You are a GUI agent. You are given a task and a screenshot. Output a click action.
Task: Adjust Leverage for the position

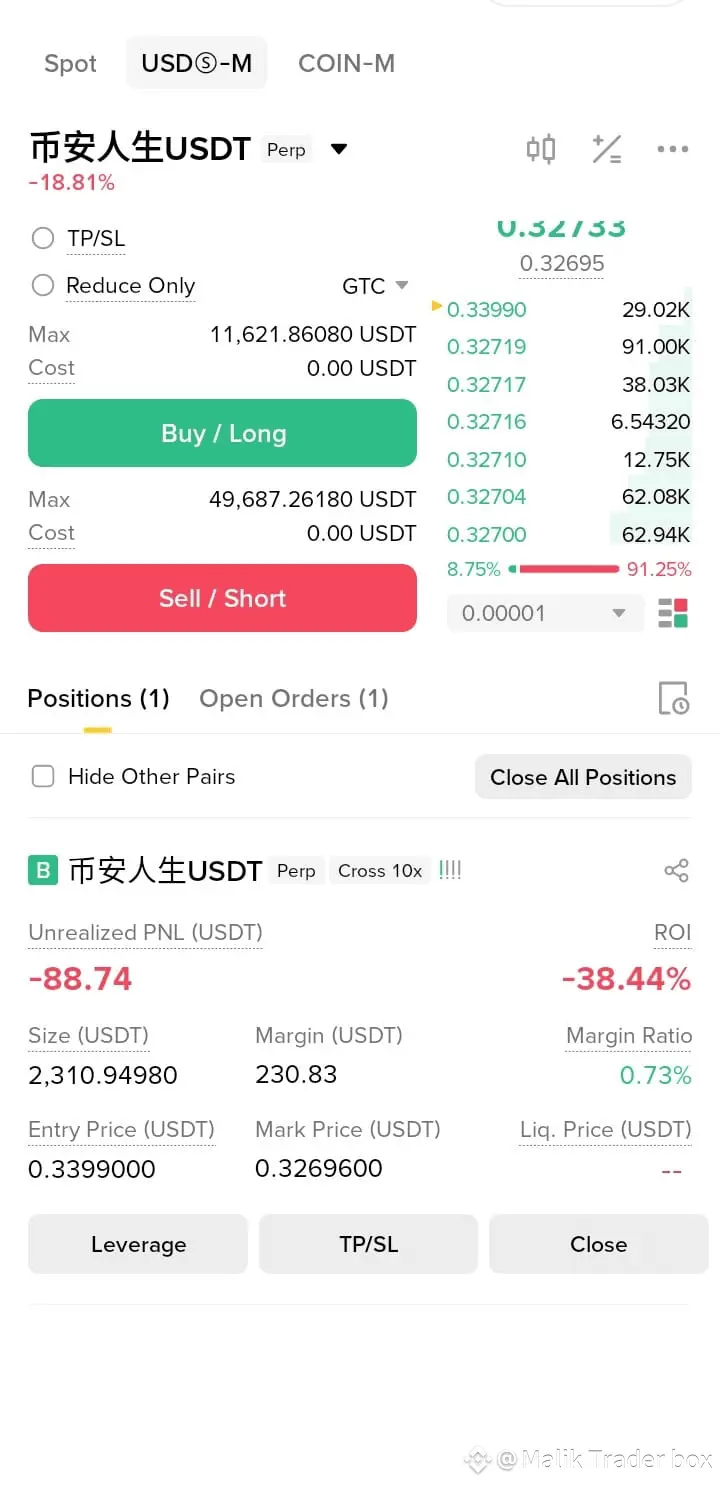click(x=138, y=1244)
